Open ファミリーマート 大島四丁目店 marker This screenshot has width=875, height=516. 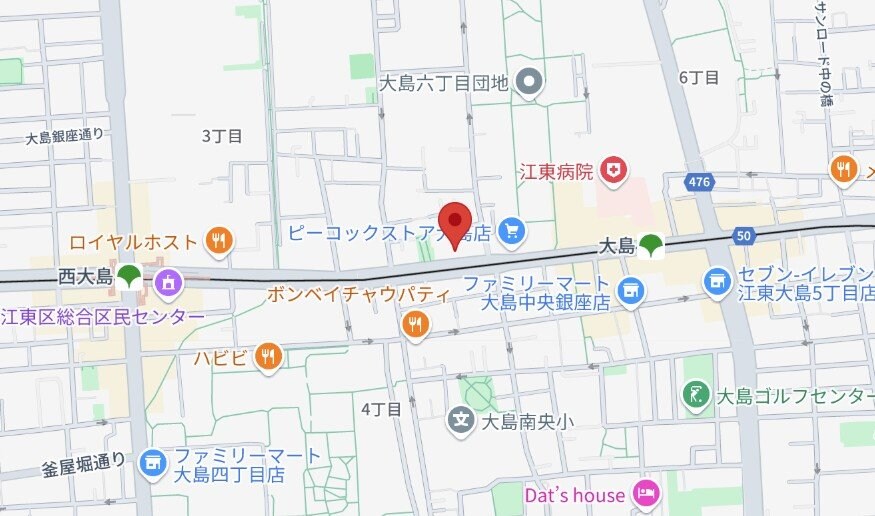(x=152, y=461)
